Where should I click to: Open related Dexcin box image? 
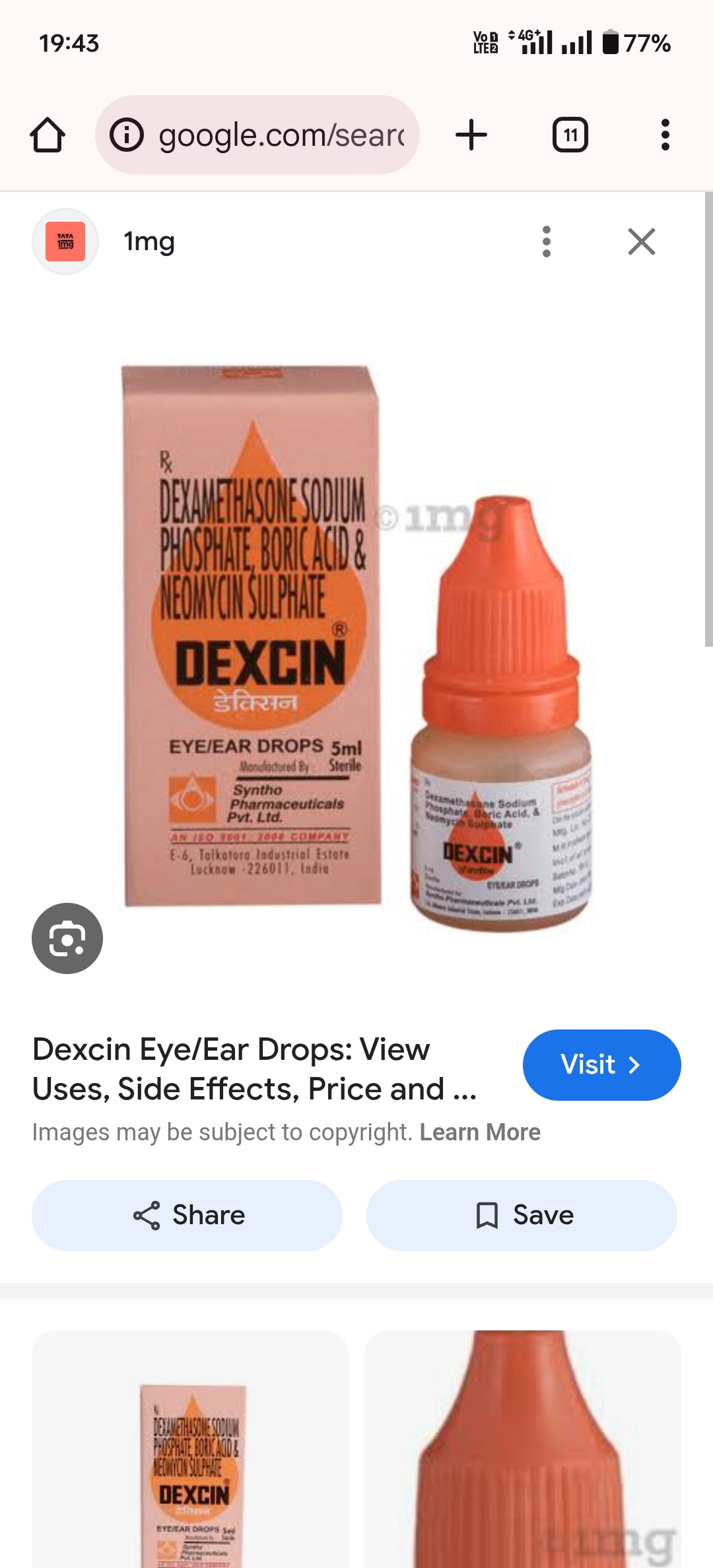[190, 1452]
